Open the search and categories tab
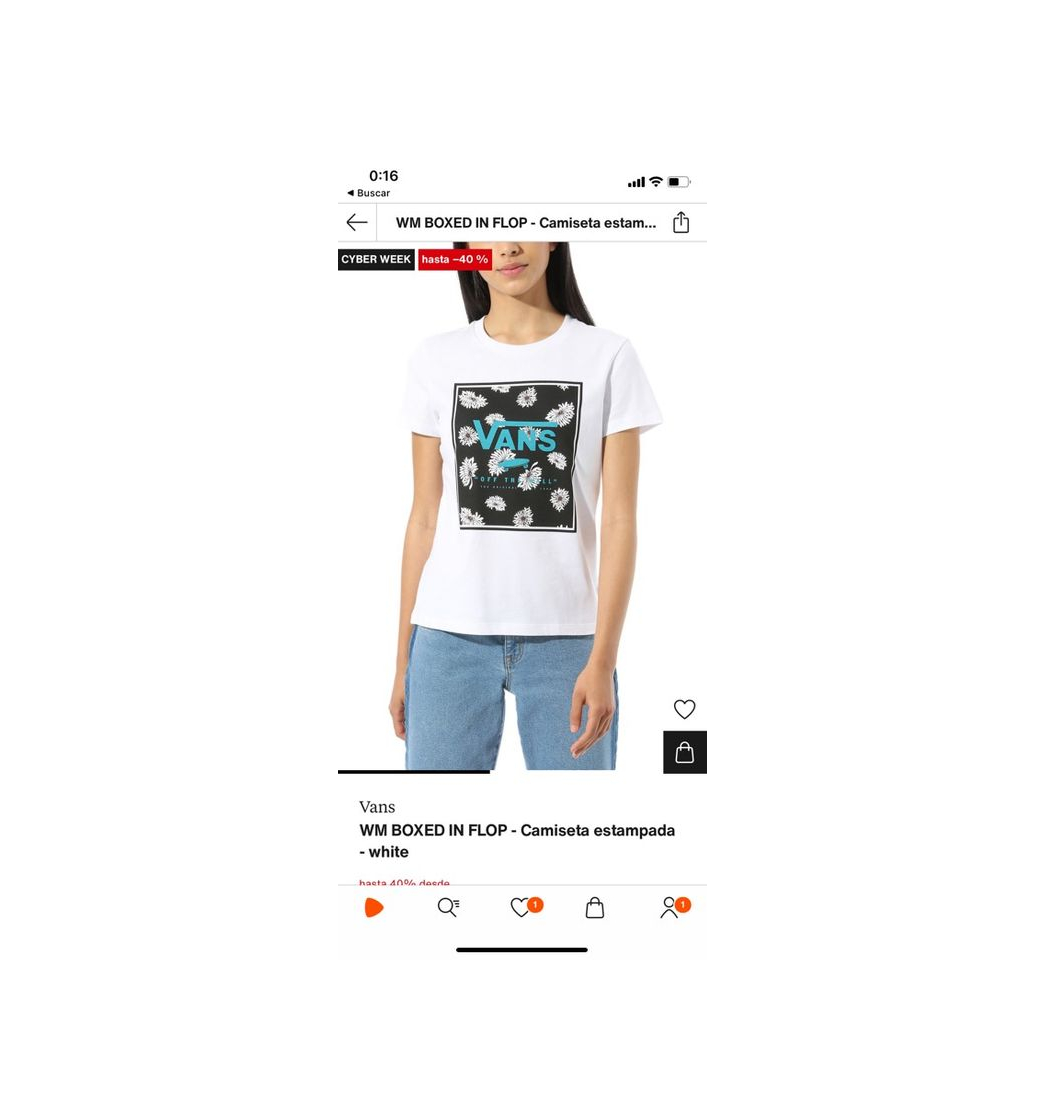 click(448, 907)
